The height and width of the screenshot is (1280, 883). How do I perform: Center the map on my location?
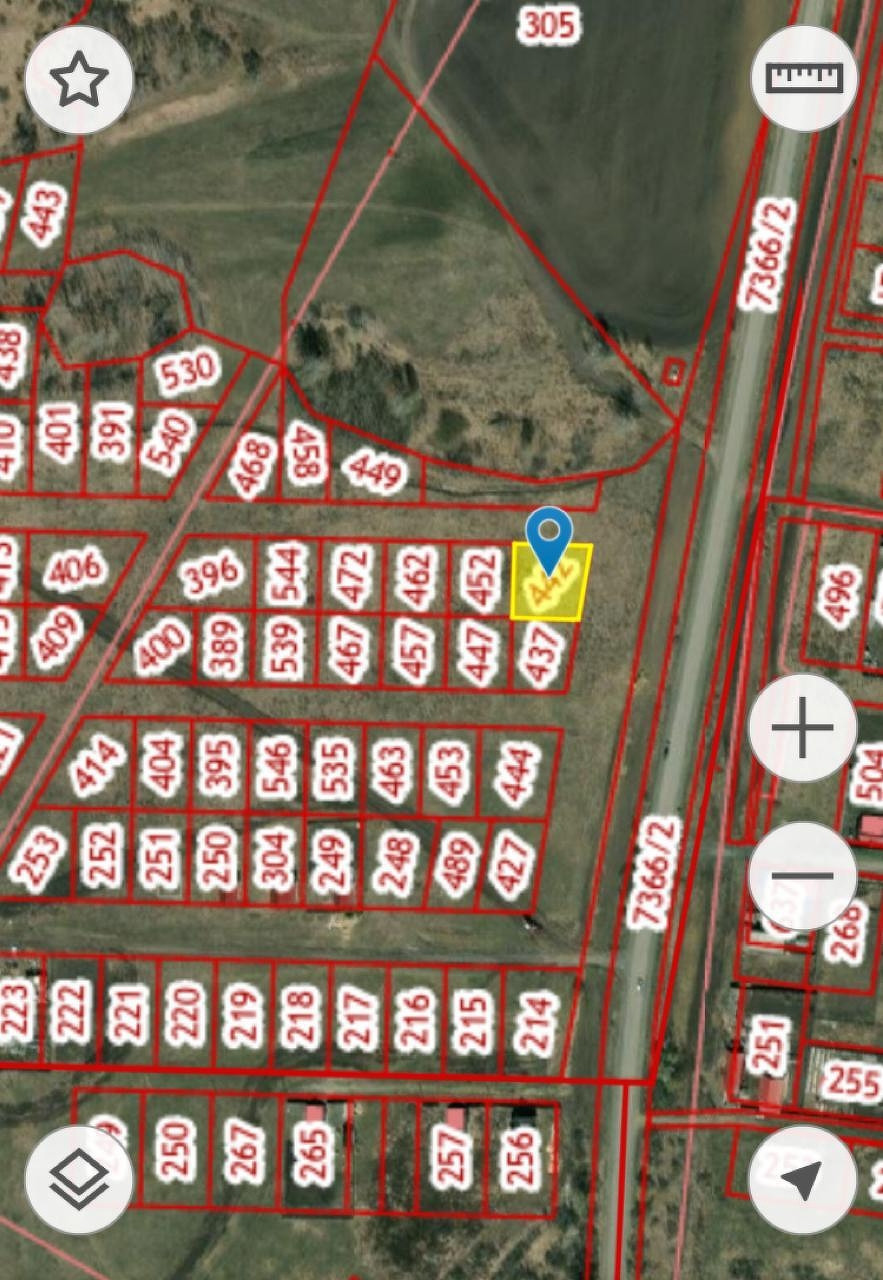[x=803, y=1179]
